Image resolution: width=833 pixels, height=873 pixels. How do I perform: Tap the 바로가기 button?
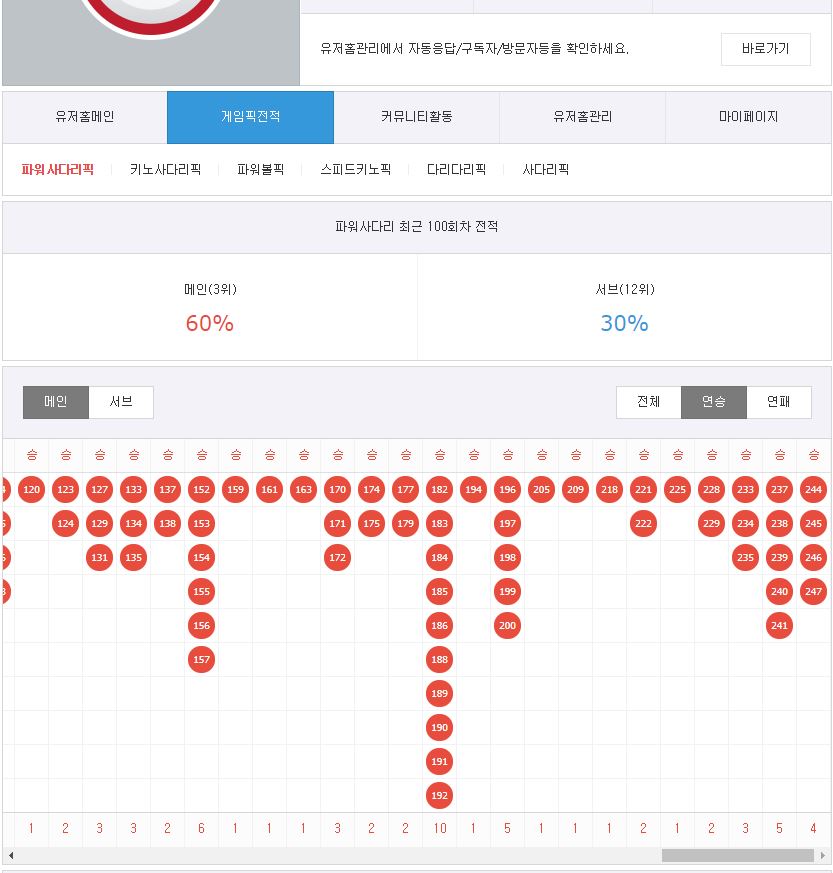coord(765,49)
